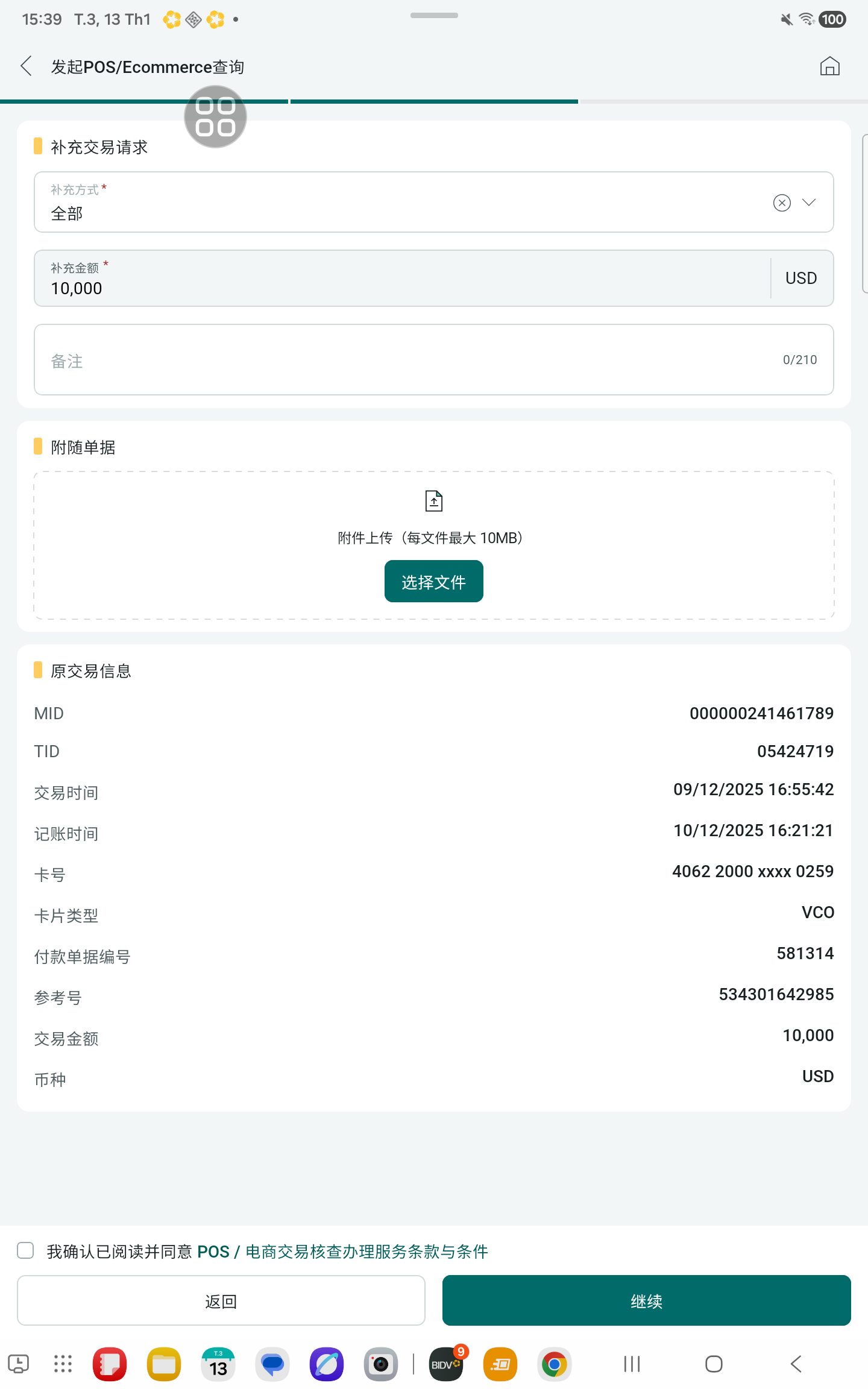Open the BIDV app from the taskbar
Viewport: 868px width, 1389px height.
[446, 1364]
